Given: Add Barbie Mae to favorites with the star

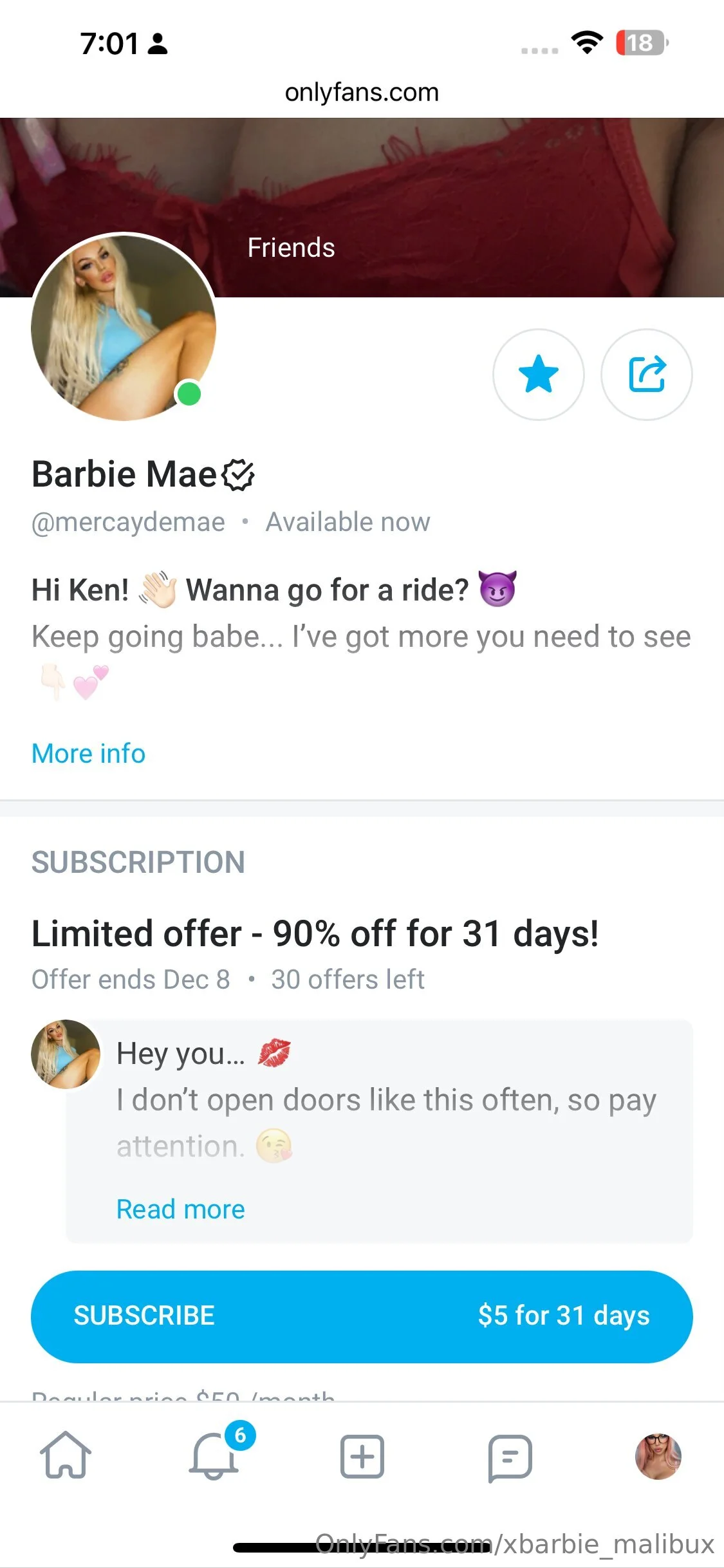Looking at the screenshot, I should pyautogui.click(x=538, y=374).
